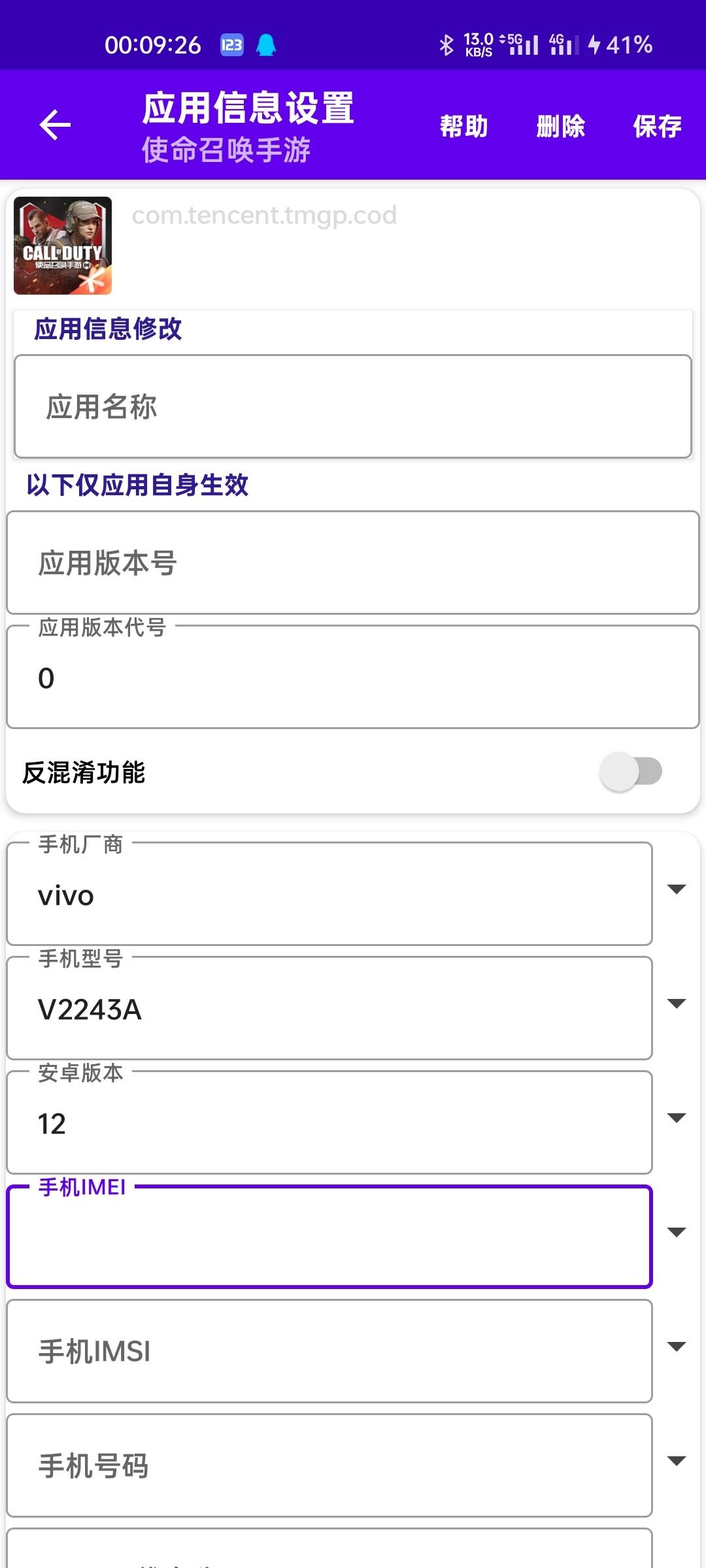Save settings with 保存

tap(657, 126)
